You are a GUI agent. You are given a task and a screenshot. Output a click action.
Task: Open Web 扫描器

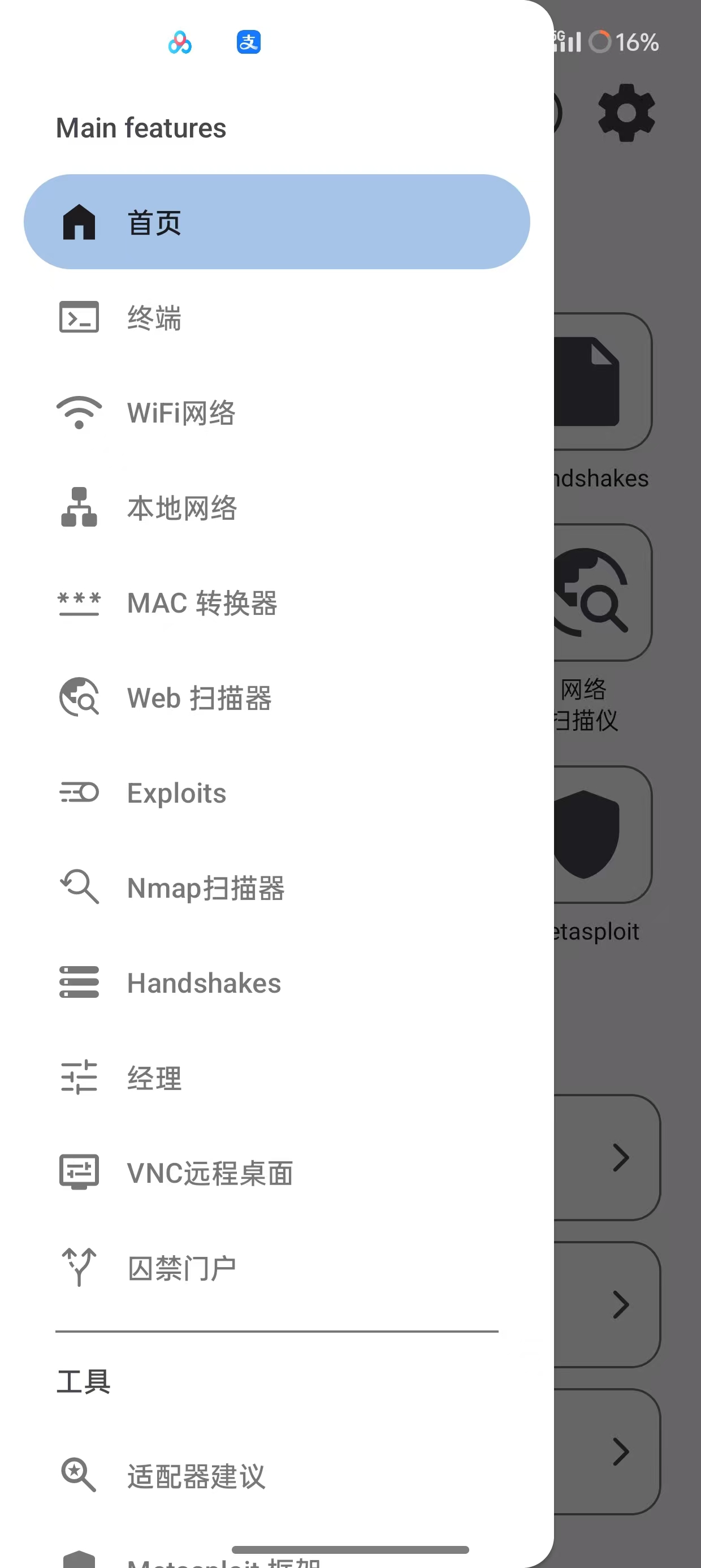[x=276, y=697]
